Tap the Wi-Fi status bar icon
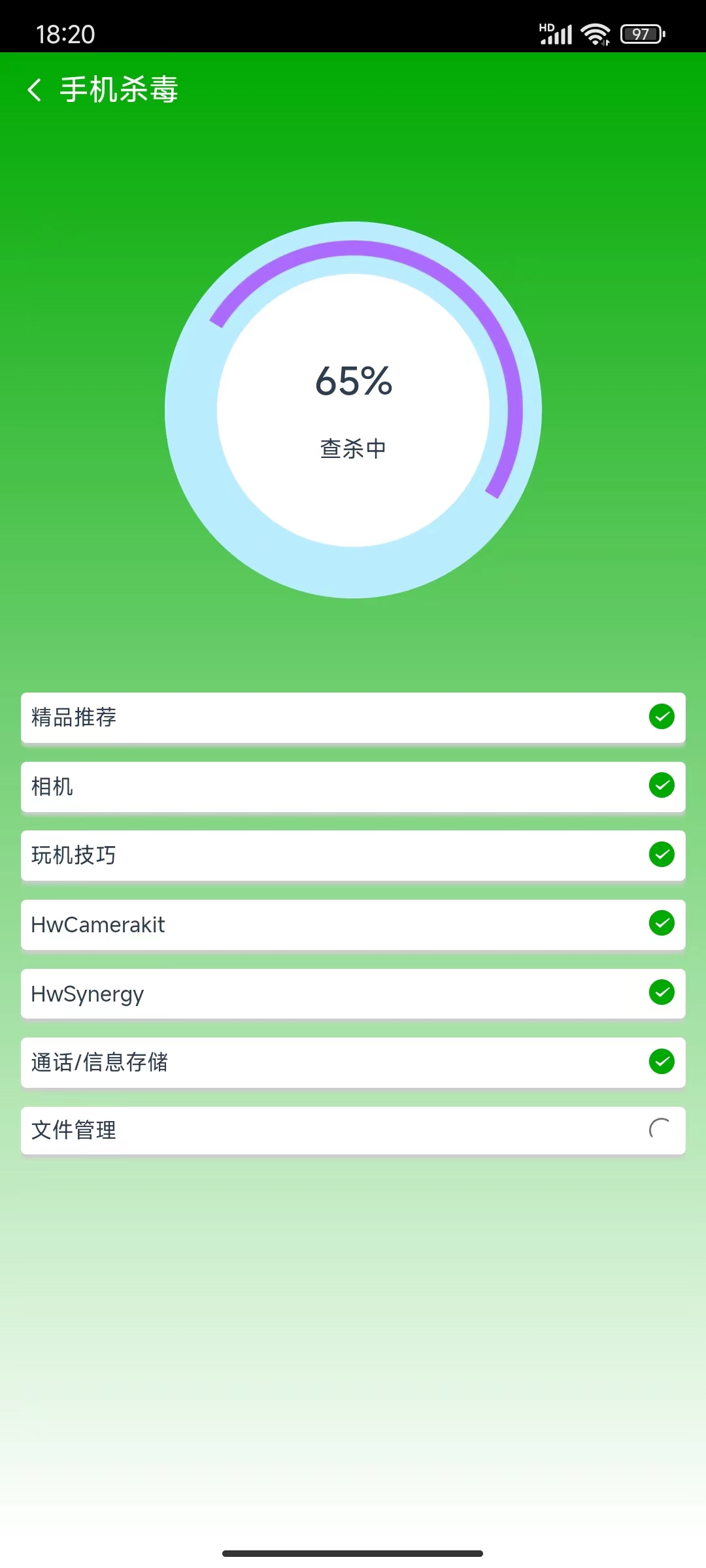Viewport: 706px width, 1568px height. [x=594, y=34]
